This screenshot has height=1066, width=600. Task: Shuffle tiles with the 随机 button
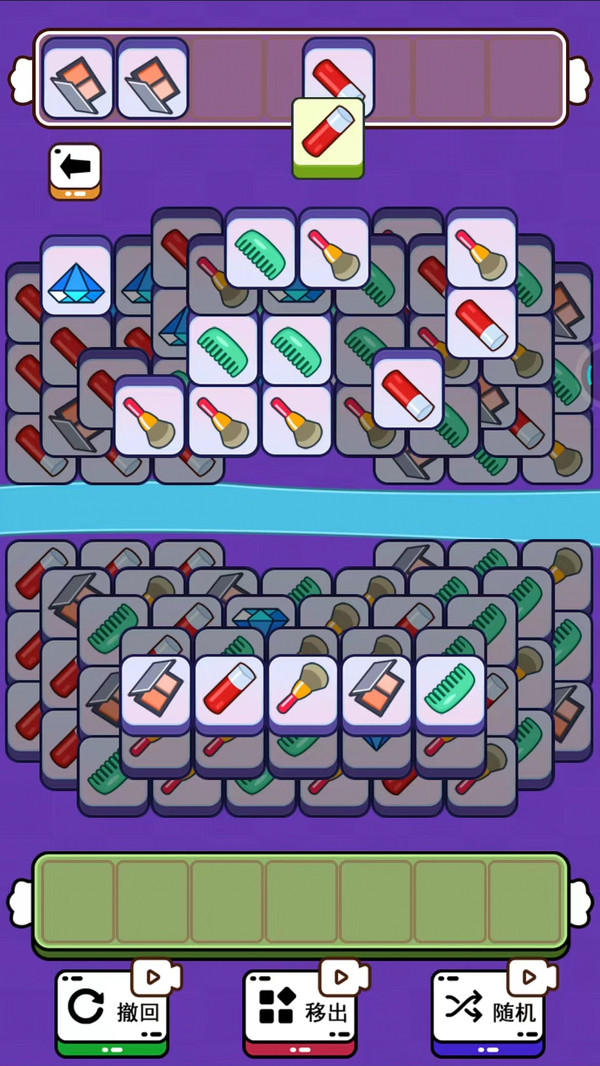(x=487, y=1010)
